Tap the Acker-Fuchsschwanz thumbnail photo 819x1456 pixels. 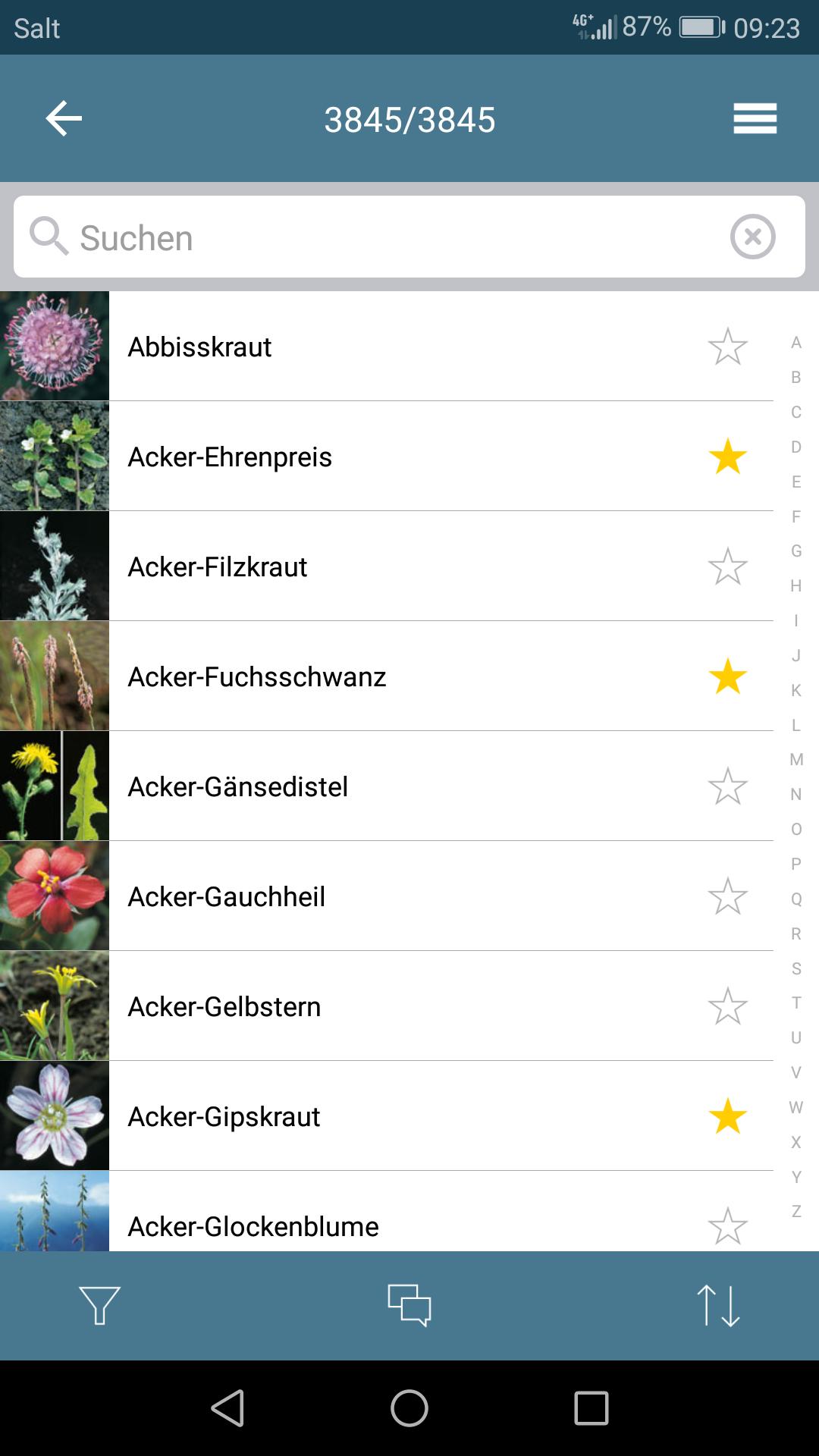(54, 676)
